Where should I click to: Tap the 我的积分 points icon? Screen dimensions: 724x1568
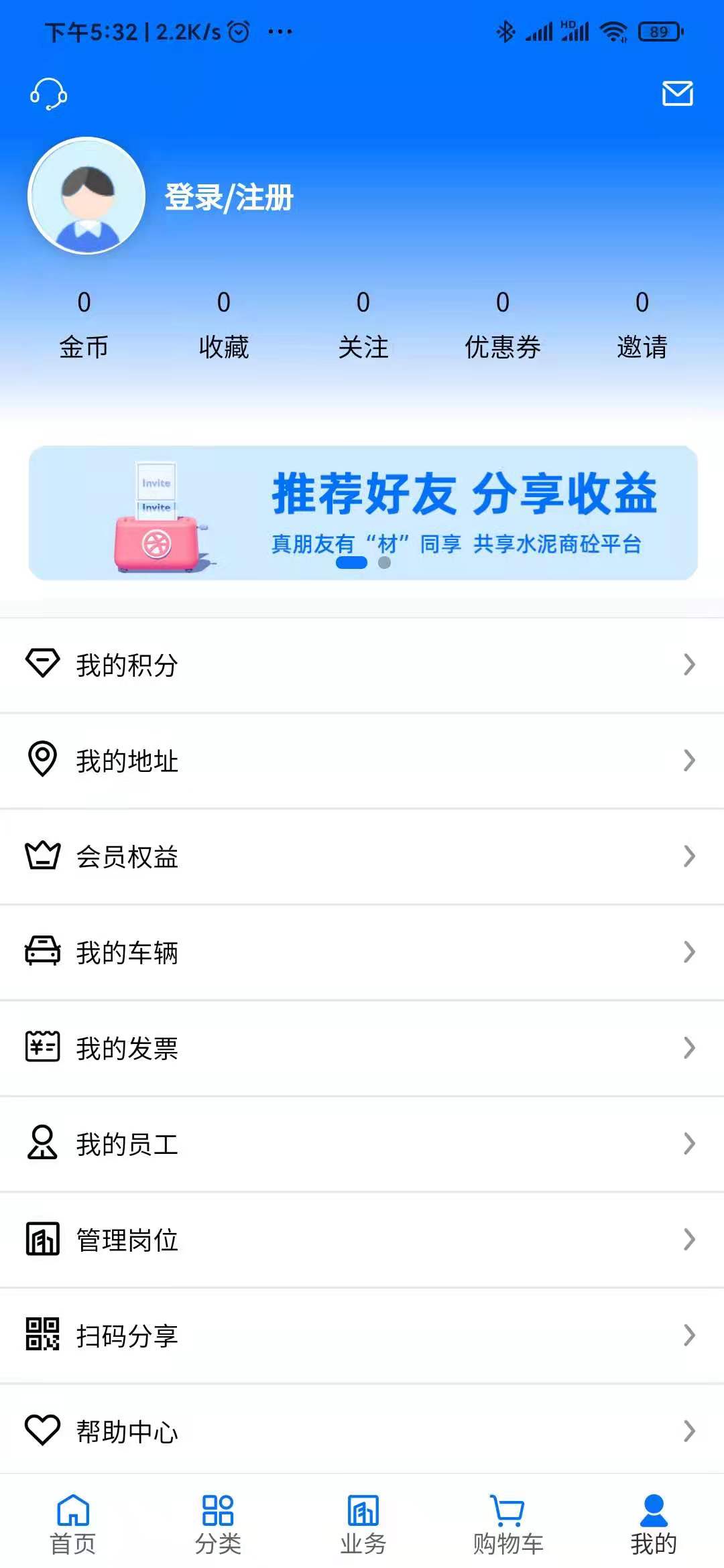point(42,665)
